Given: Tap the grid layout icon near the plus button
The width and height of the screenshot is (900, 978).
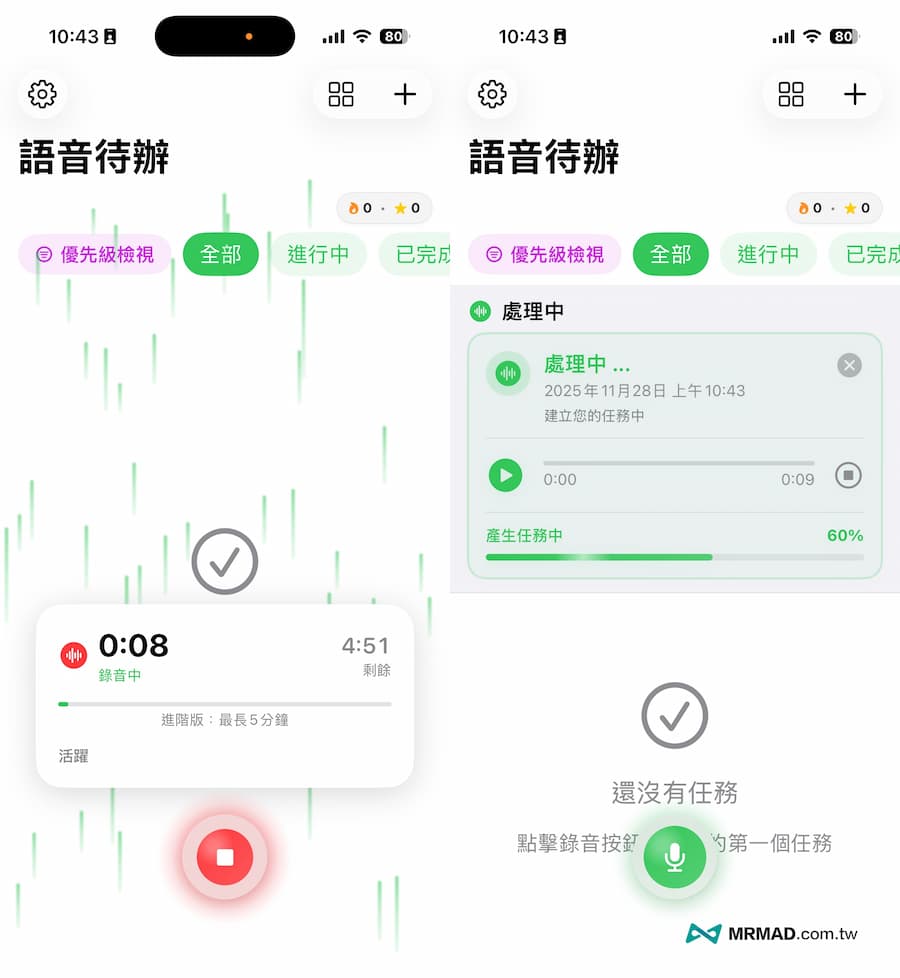Looking at the screenshot, I should click(x=340, y=94).
